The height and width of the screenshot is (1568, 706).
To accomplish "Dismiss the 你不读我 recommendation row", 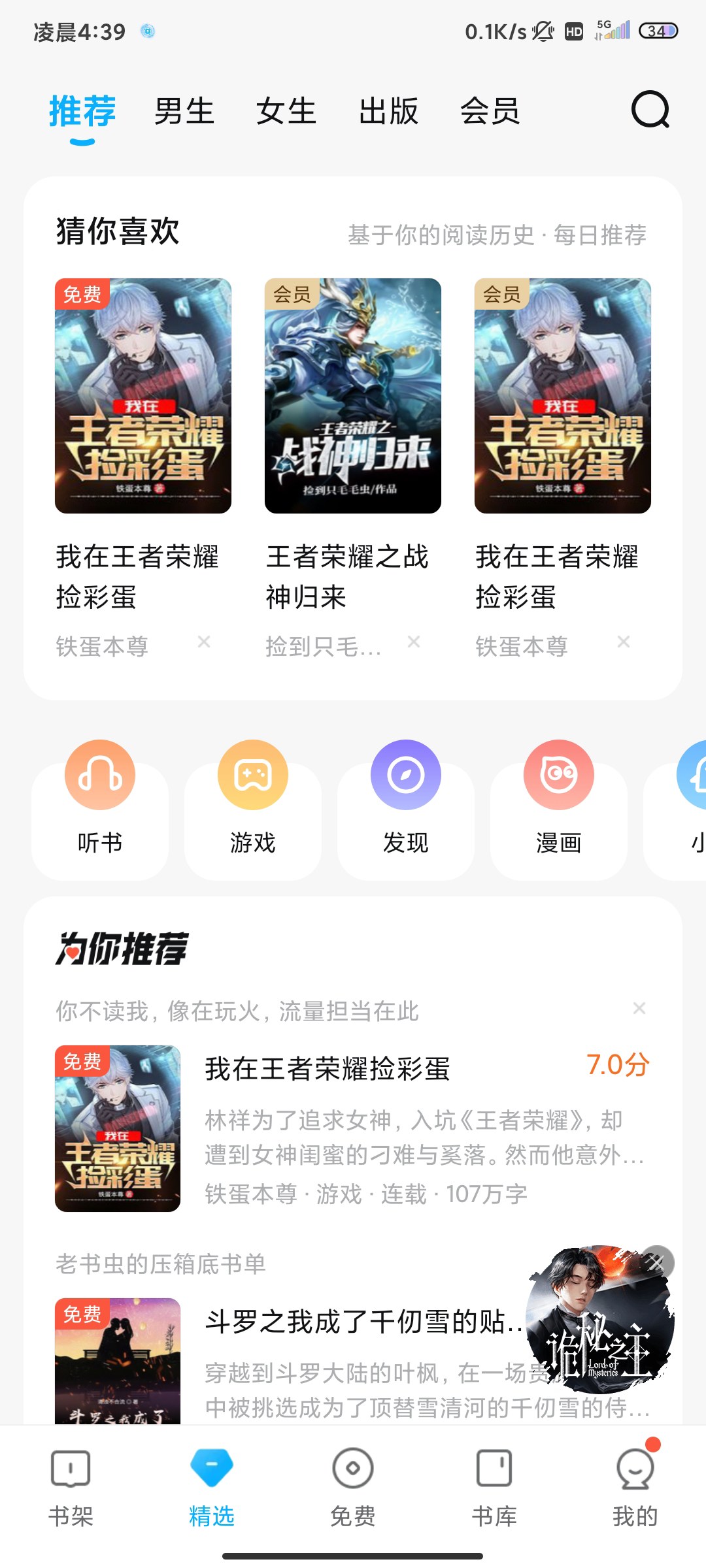I will pos(639,1009).
